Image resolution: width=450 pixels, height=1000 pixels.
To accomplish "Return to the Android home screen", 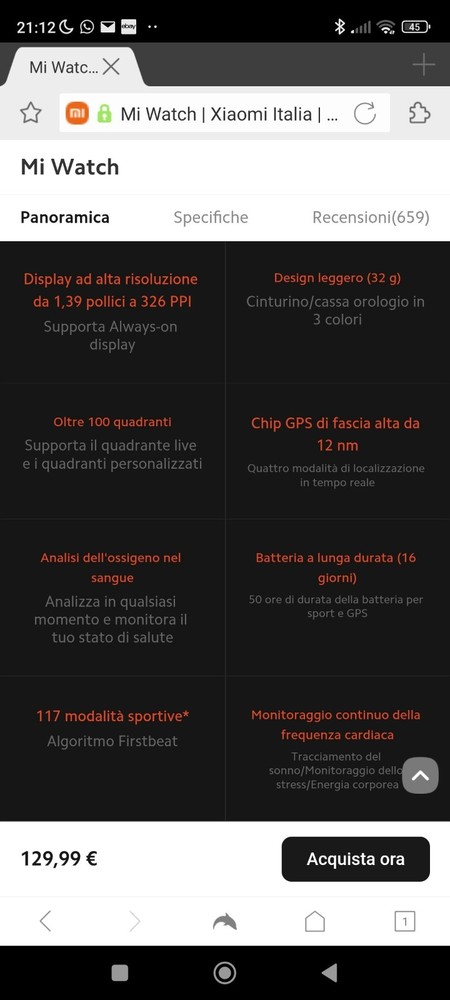I will [224, 973].
